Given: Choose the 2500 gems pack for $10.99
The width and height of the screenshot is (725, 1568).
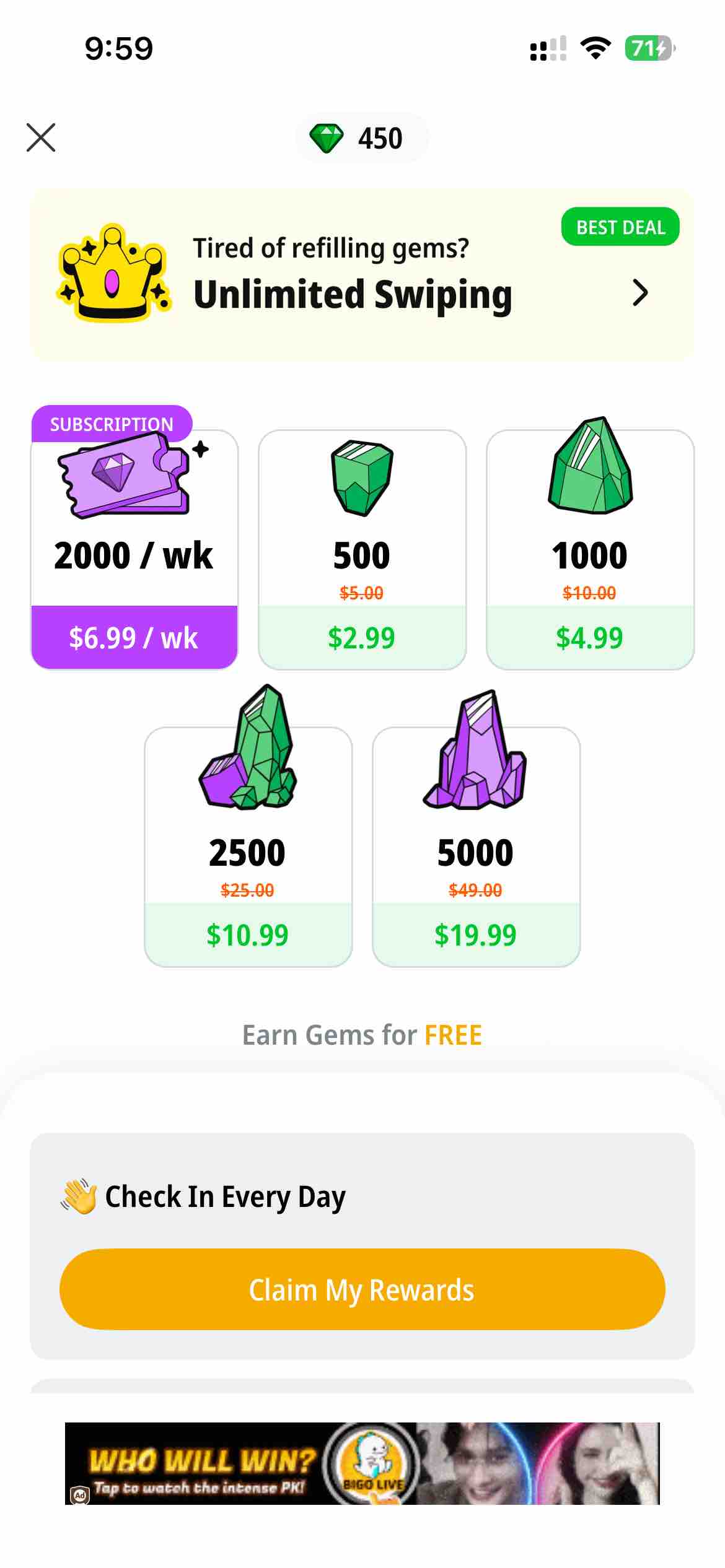Looking at the screenshot, I should click(248, 847).
